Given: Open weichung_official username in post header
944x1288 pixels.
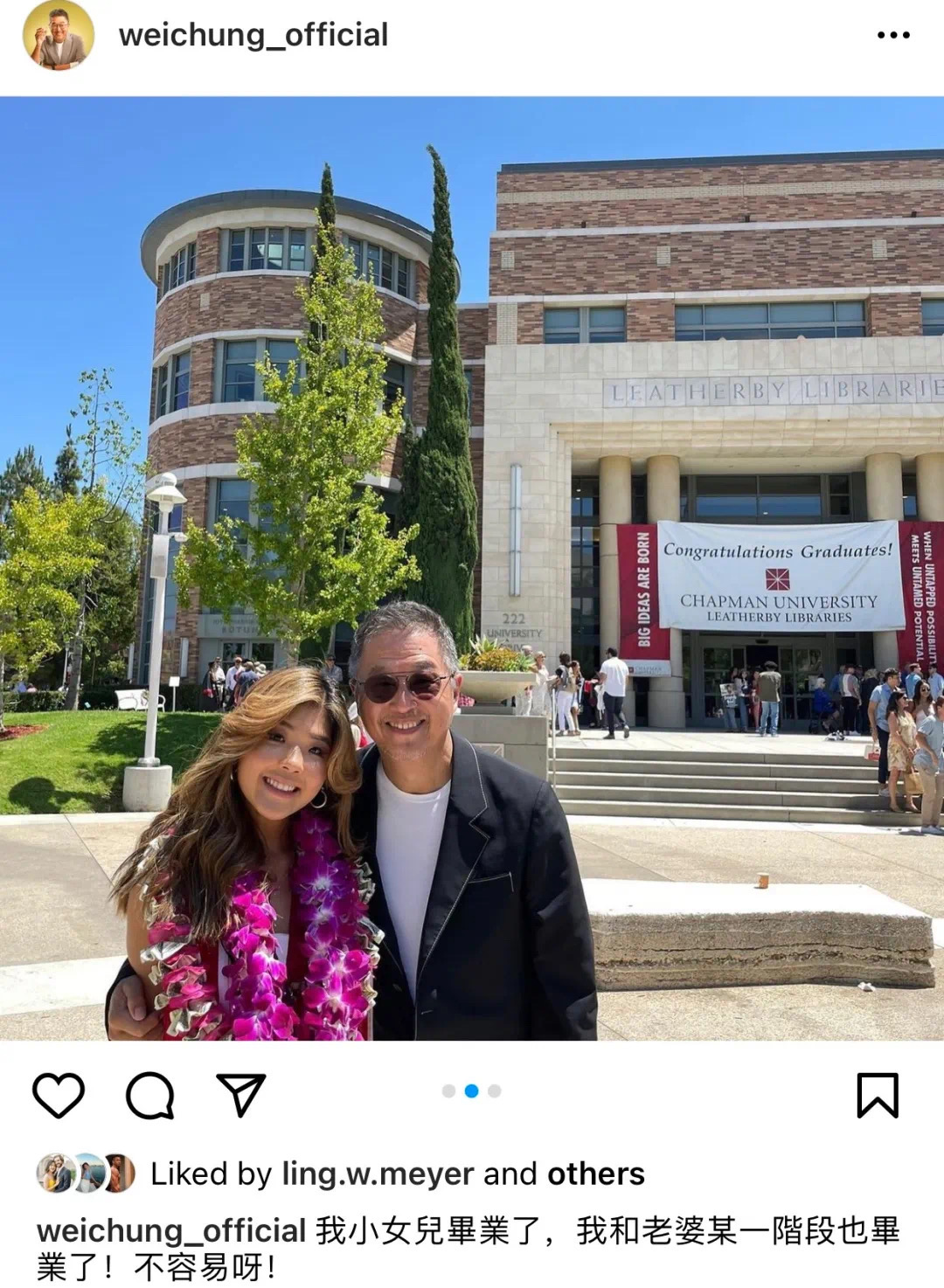Looking at the screenshot, I should tap(253, 35).
